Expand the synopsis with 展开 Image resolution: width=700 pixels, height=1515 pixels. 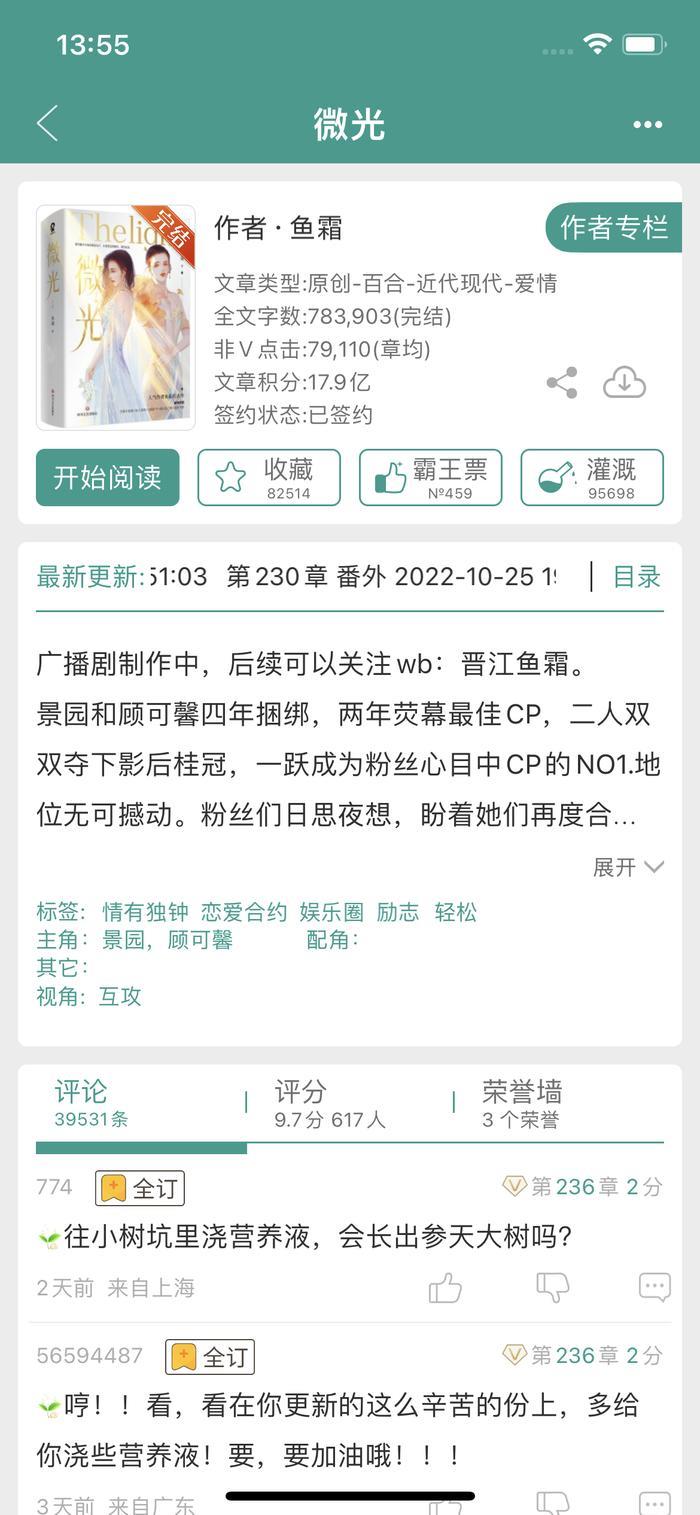pyautogui.click(x=628, y=867)
